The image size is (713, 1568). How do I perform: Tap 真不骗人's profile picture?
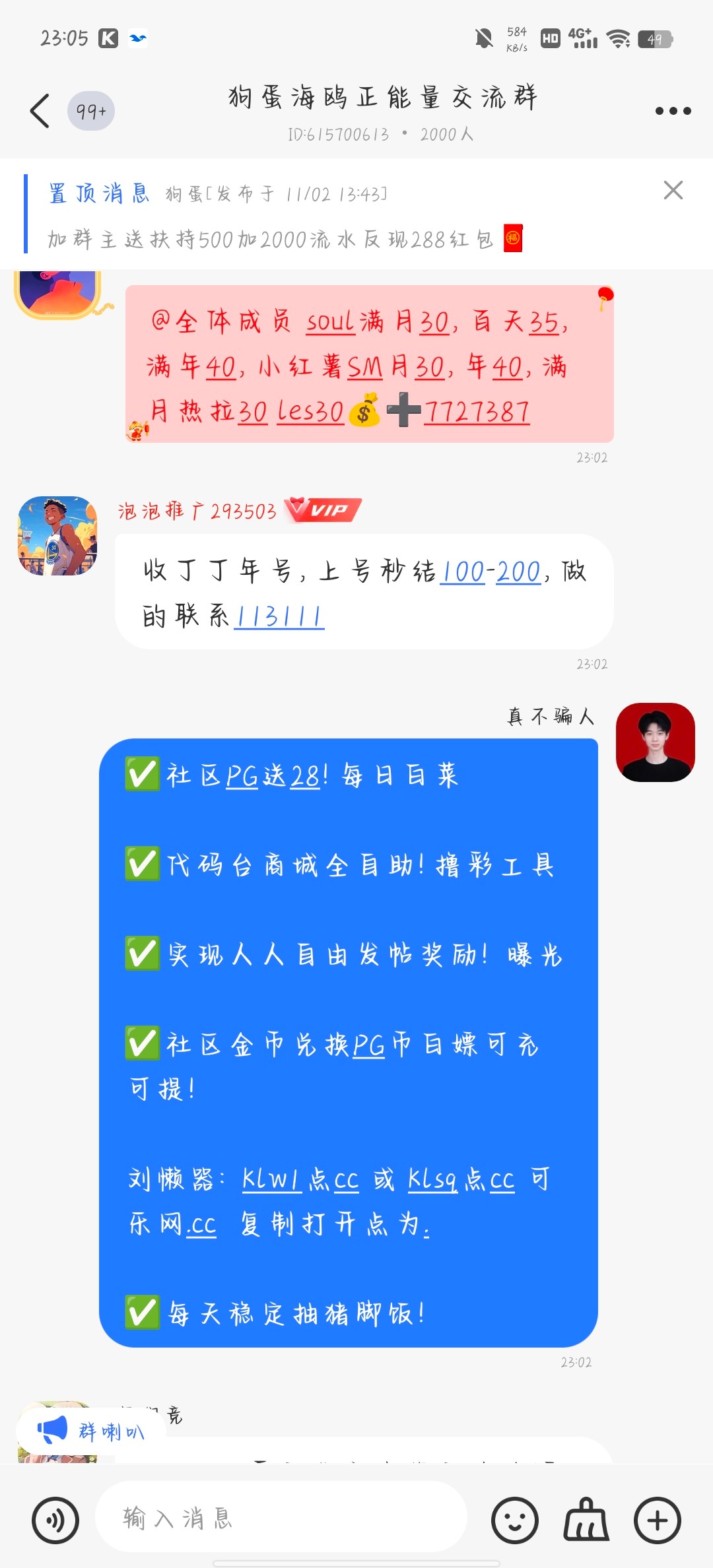(x=656, y=742)
